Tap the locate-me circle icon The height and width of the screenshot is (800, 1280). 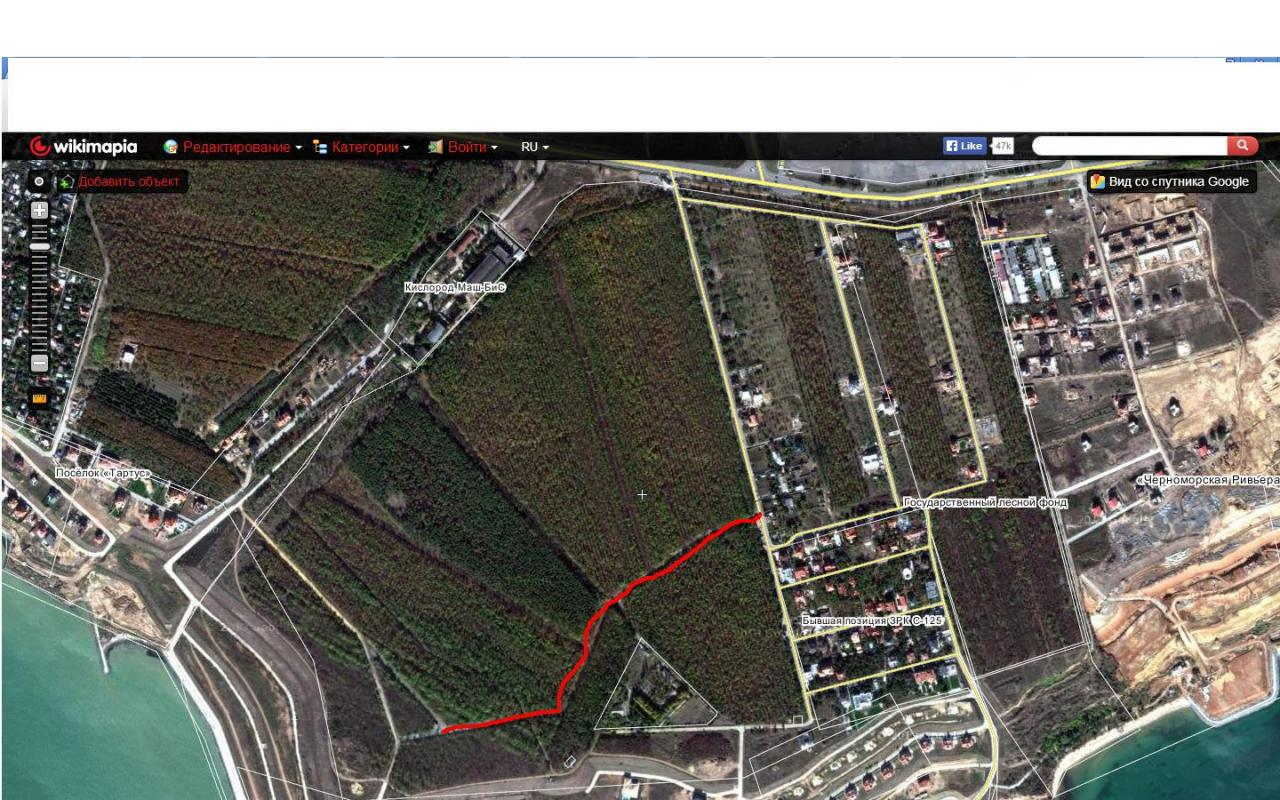(39, 182)
